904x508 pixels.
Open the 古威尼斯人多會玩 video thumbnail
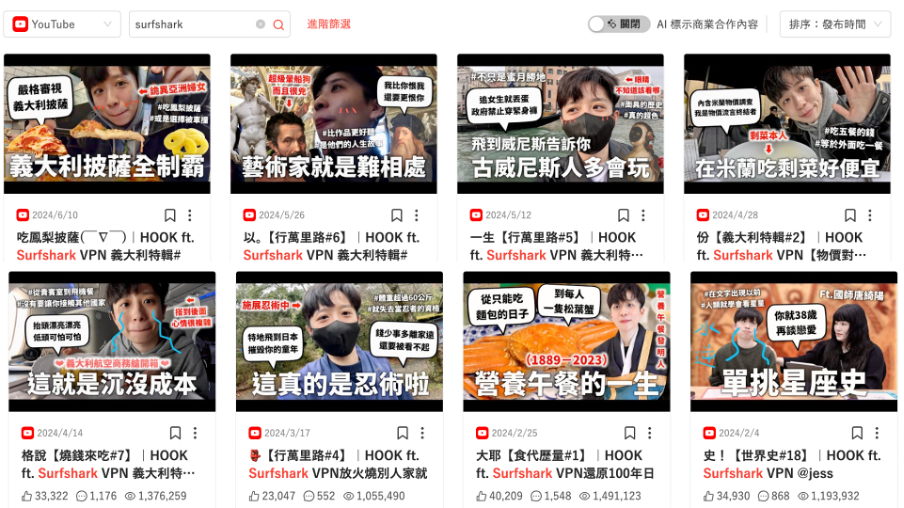coord(560,124)
